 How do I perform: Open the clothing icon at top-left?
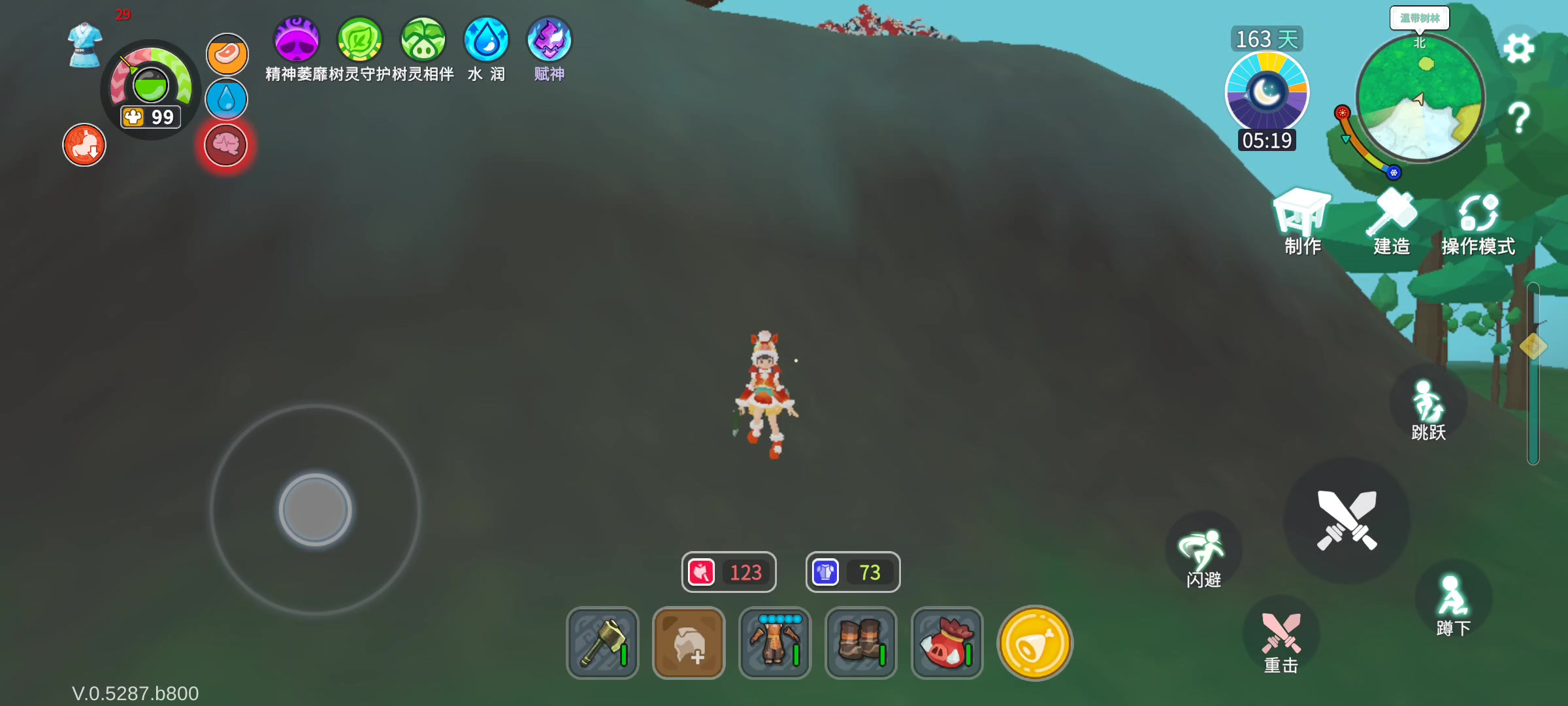point(85,44)
